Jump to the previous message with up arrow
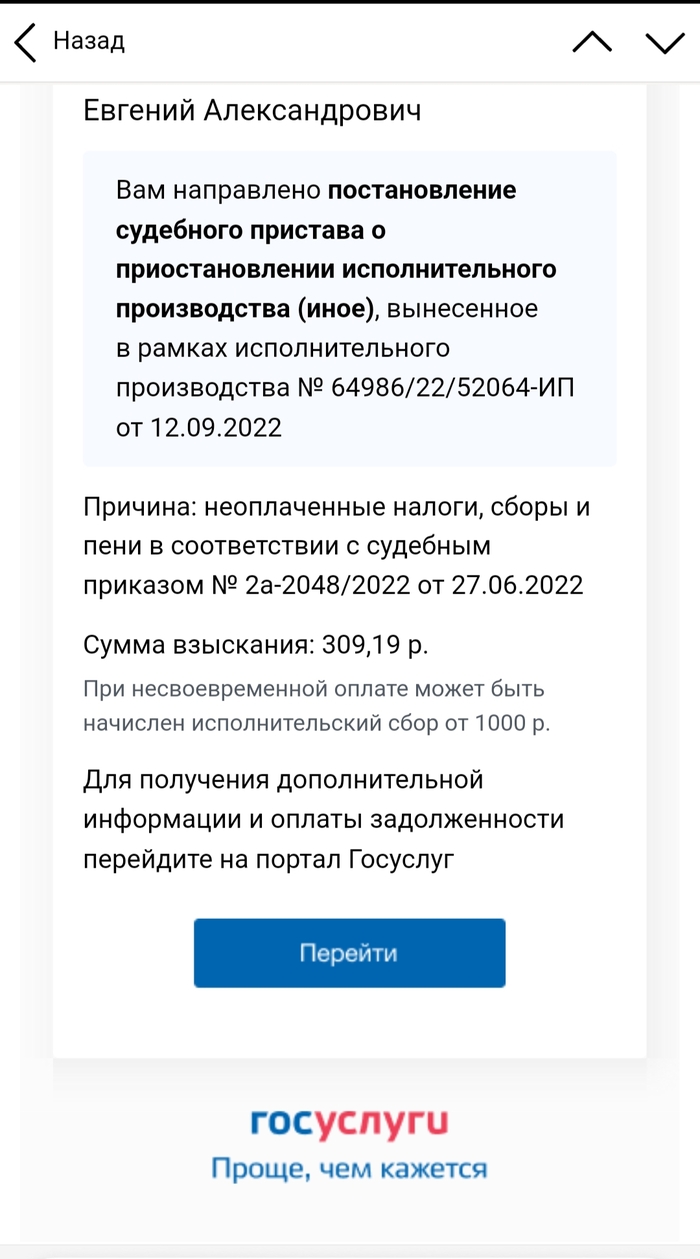Image resolution: width=700 pixels, height=1259 pixels. [x=592, y=42]
